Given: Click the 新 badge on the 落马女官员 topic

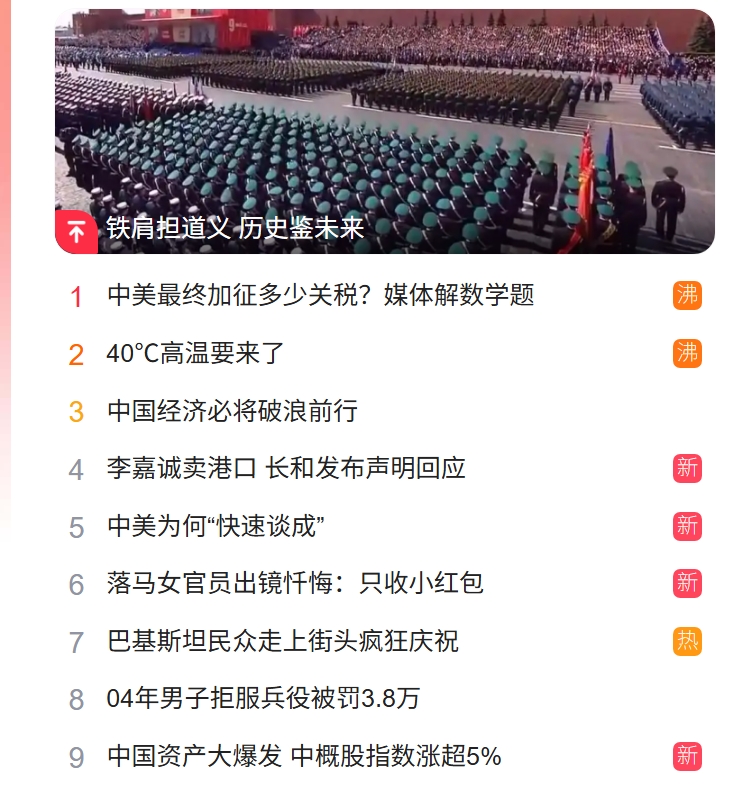Looking at the screenshot, I should (x=686, y=580).
